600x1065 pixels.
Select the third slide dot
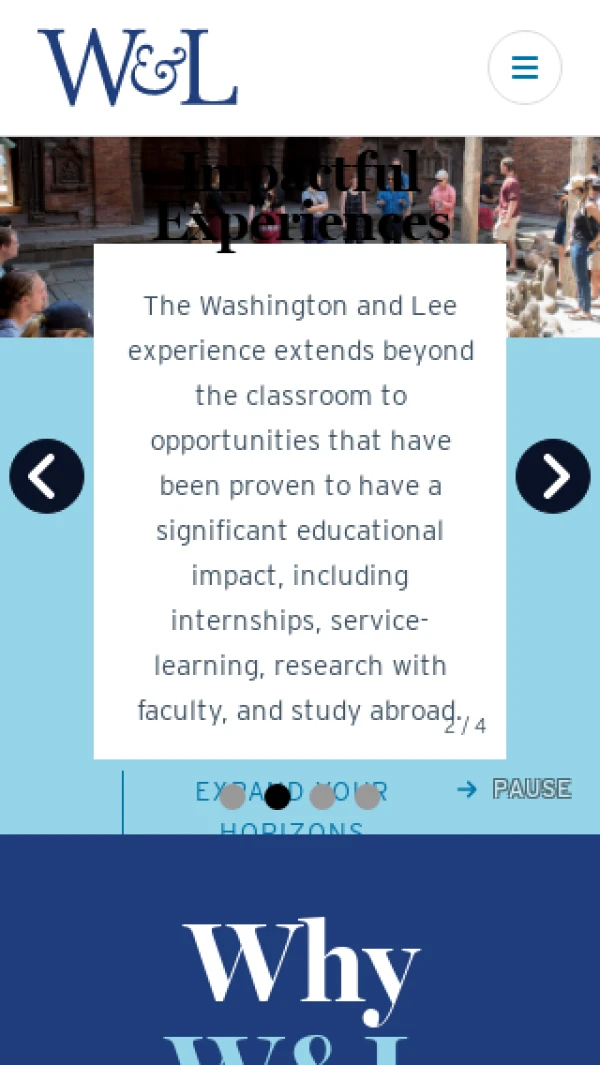[x=322, y=796]
